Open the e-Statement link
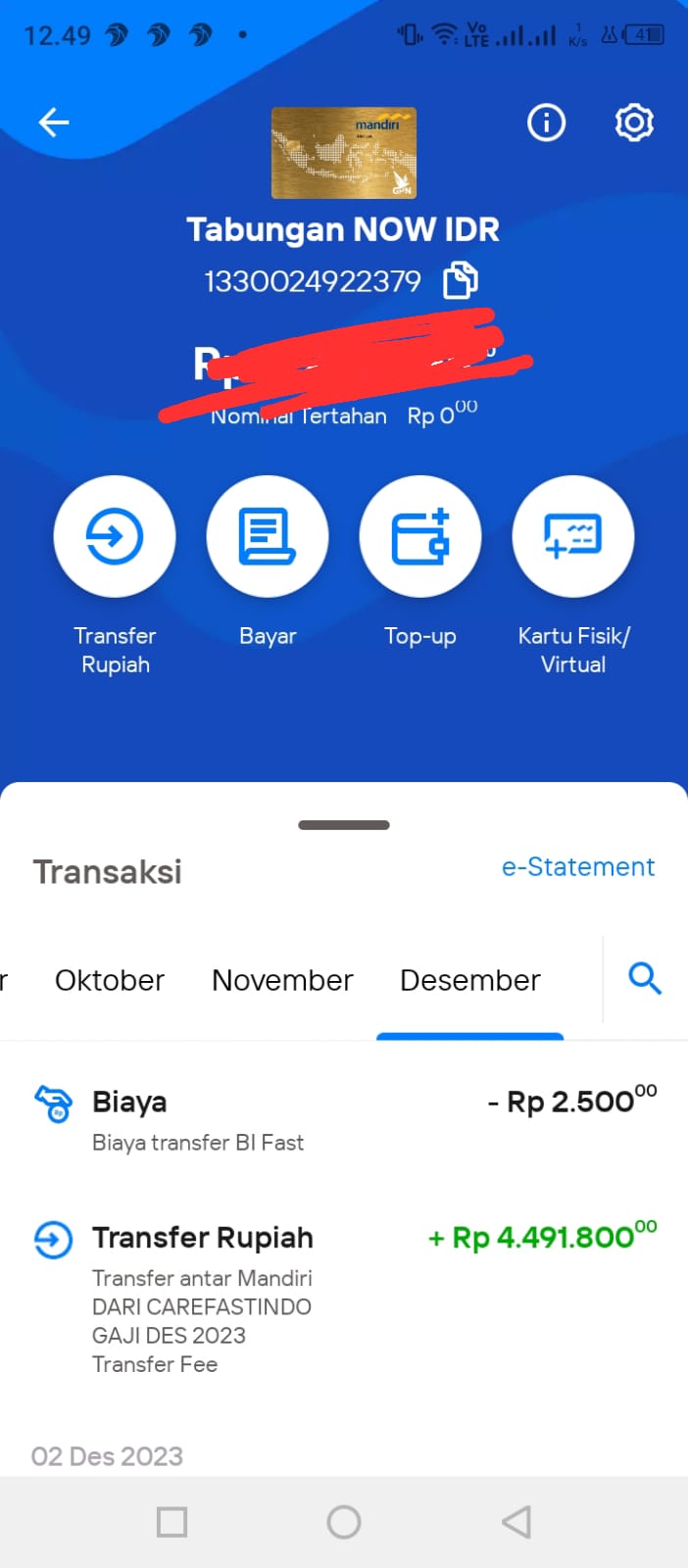Viewport: 688px width, 1568px height. tap(578, 866)
